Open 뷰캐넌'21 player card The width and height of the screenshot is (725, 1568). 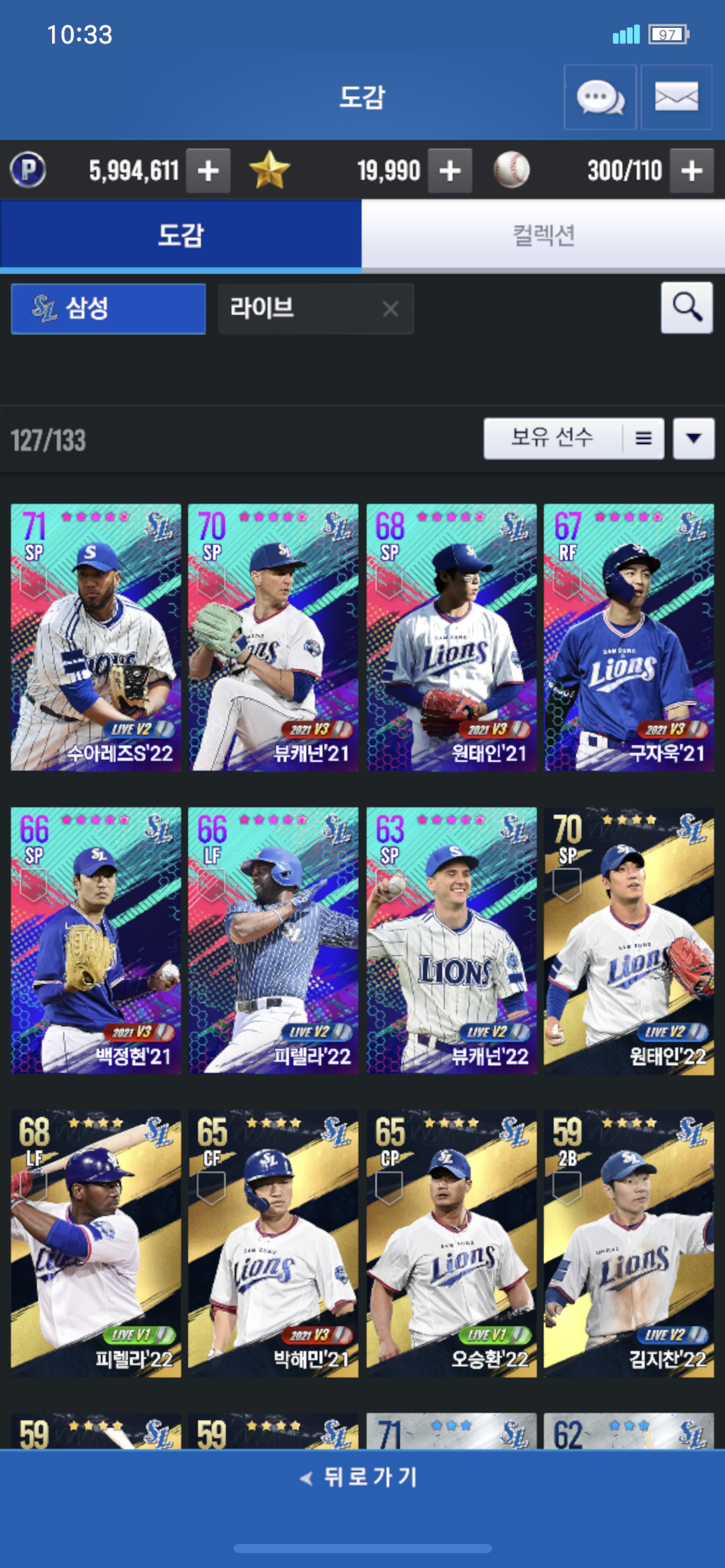click(x=273, y=637)
